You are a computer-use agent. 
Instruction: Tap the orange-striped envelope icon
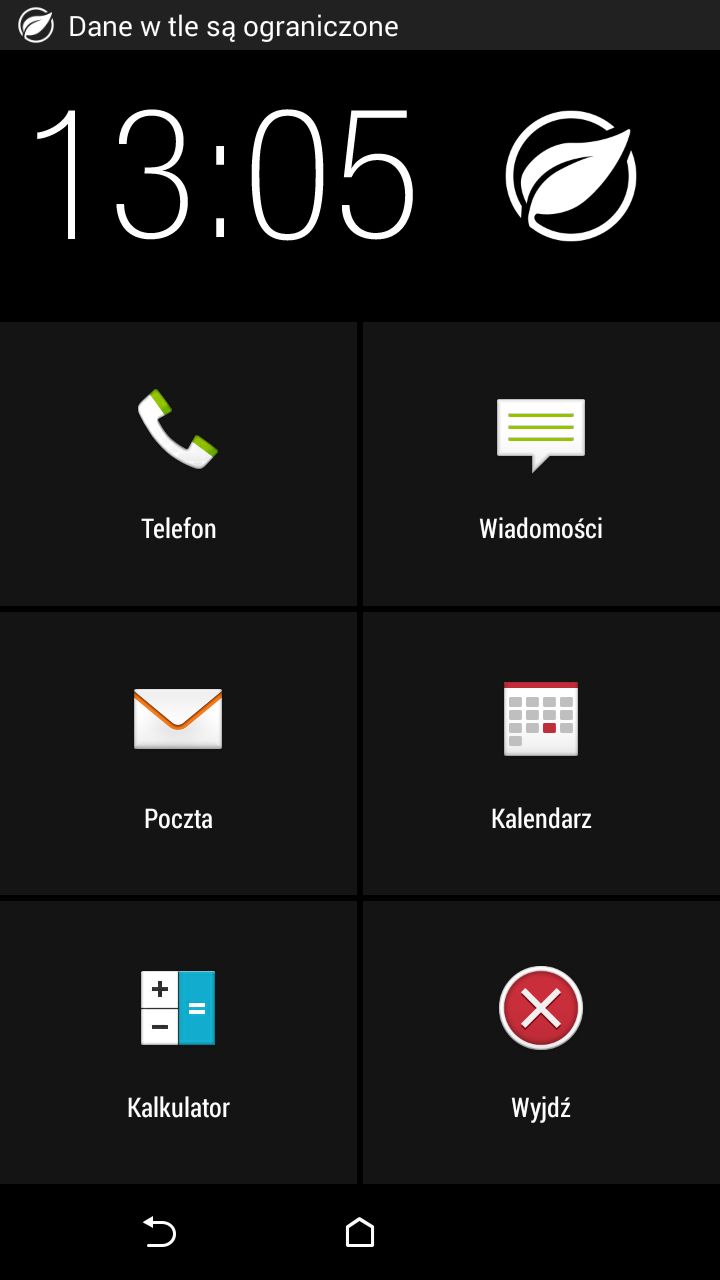(178, 718)
